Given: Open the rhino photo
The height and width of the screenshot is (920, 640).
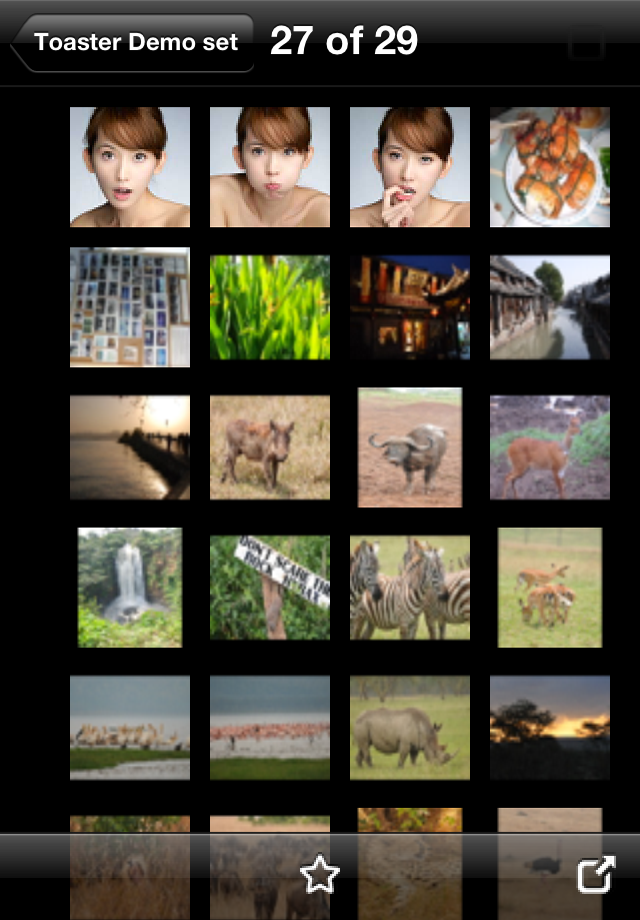Looking at the screenshot, I should 410,727.
